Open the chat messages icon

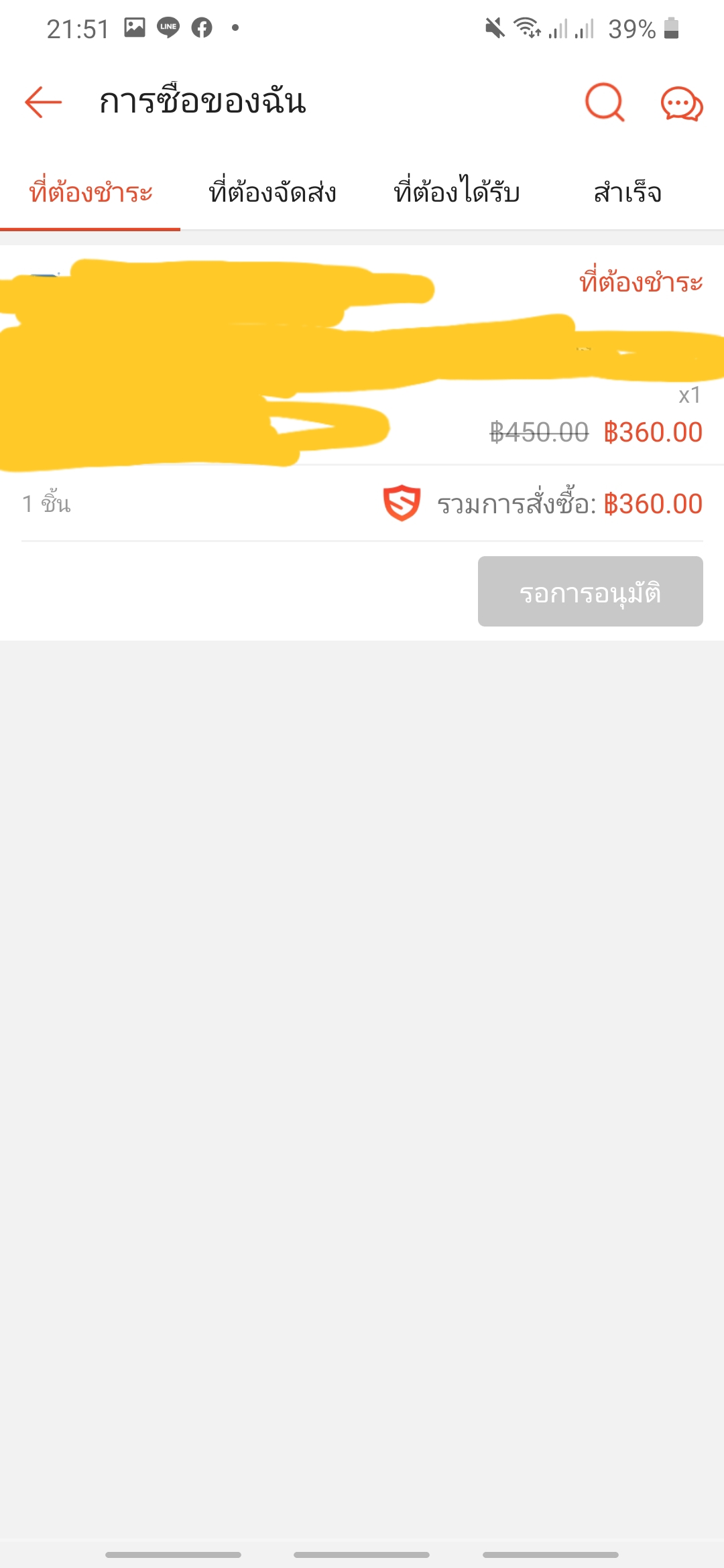681,105
